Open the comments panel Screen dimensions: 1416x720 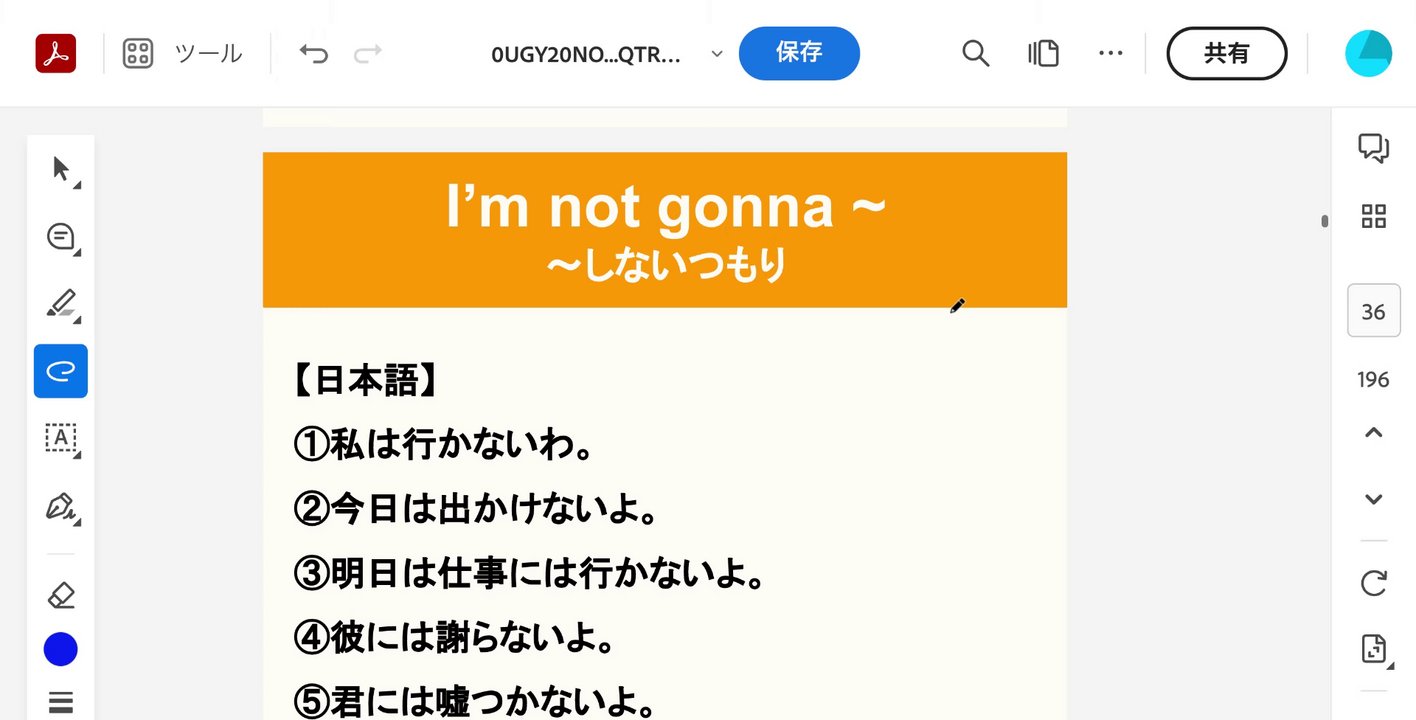[1373, 148]
